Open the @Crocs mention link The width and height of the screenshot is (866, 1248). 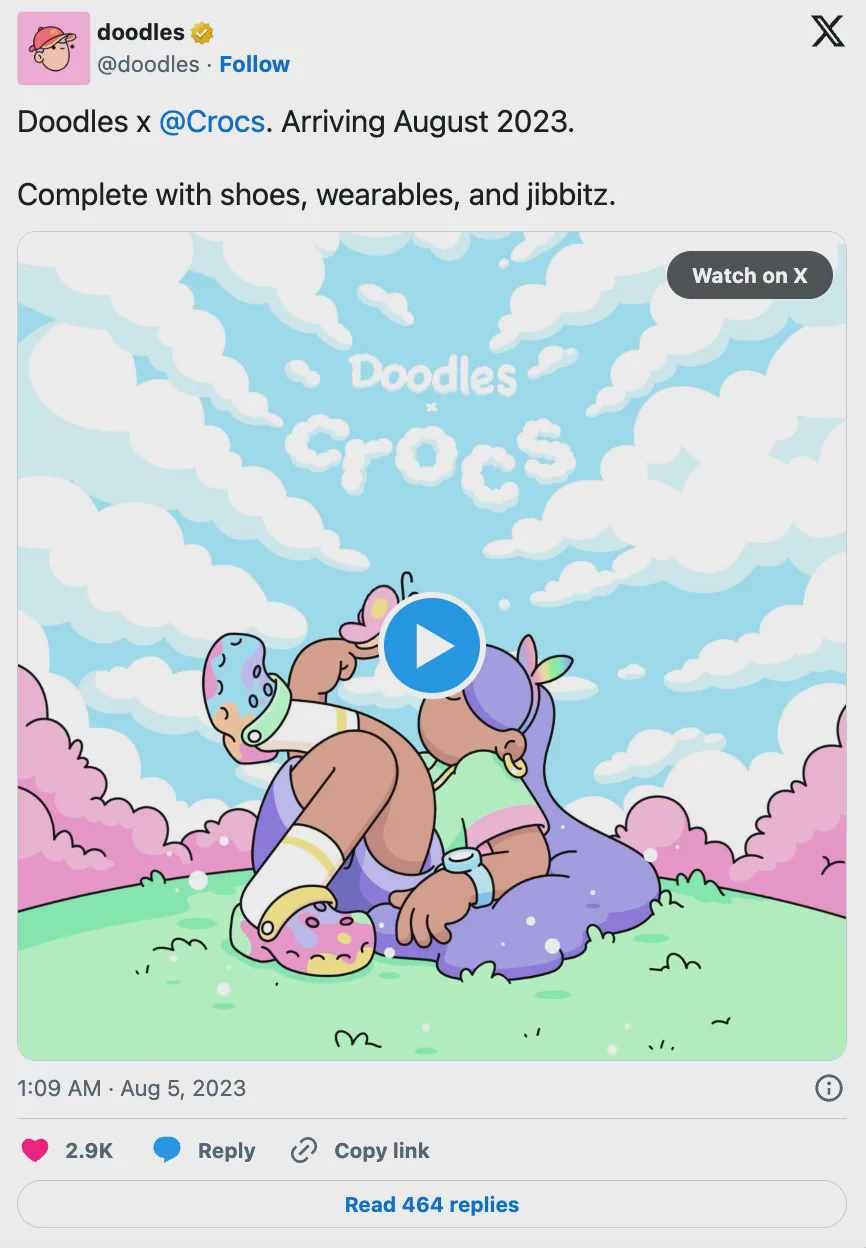coord(211,122)
